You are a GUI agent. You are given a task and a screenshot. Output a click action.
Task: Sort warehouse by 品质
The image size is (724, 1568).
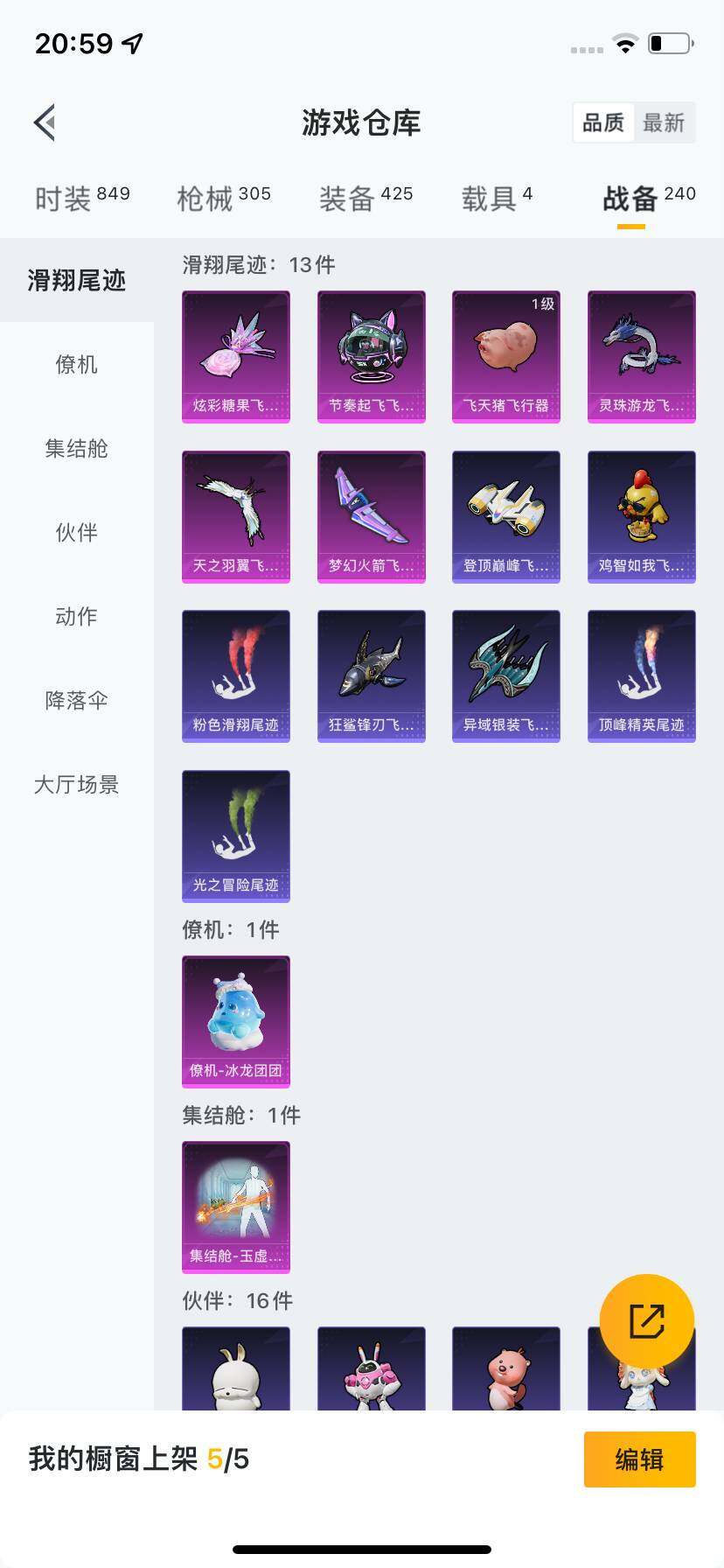point(603,122)
